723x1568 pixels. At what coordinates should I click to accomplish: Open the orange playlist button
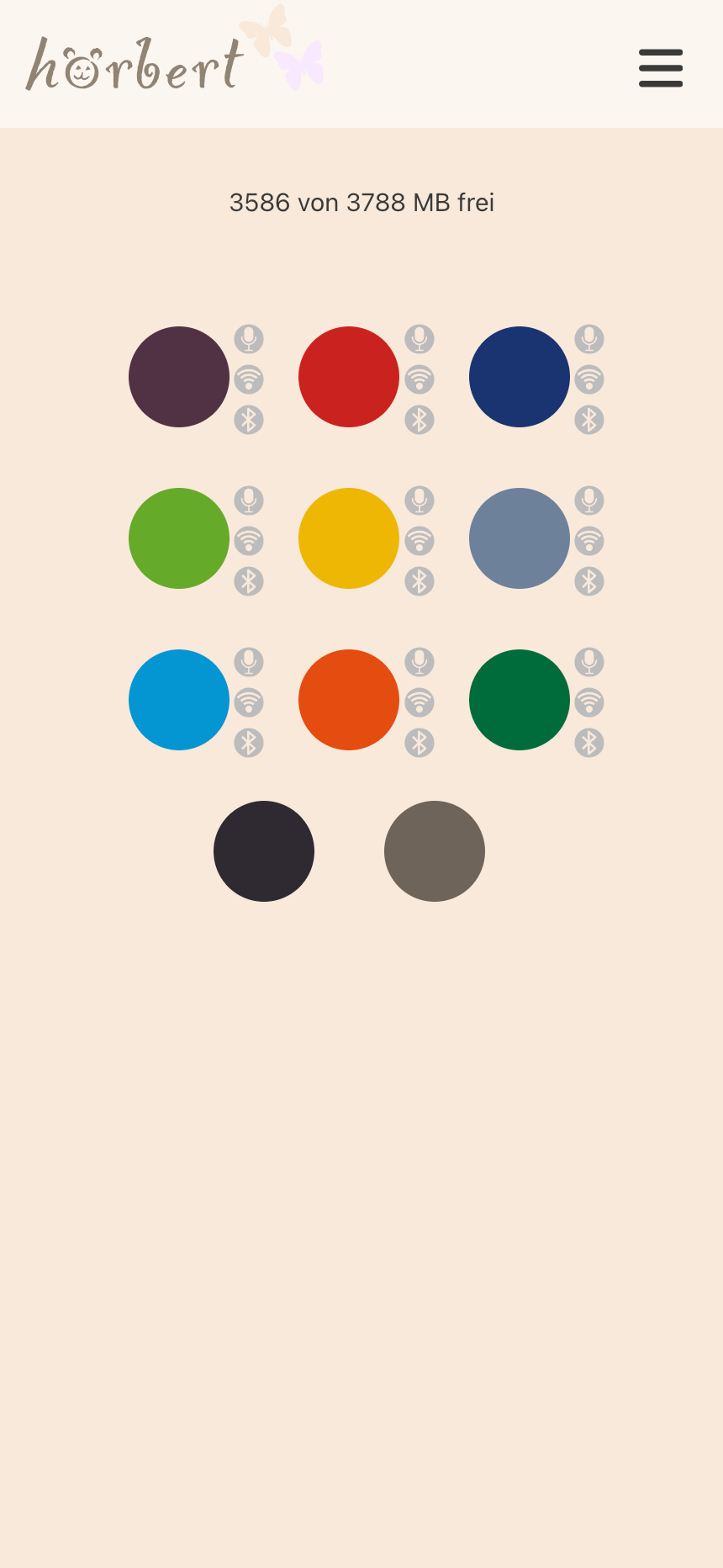349,700
